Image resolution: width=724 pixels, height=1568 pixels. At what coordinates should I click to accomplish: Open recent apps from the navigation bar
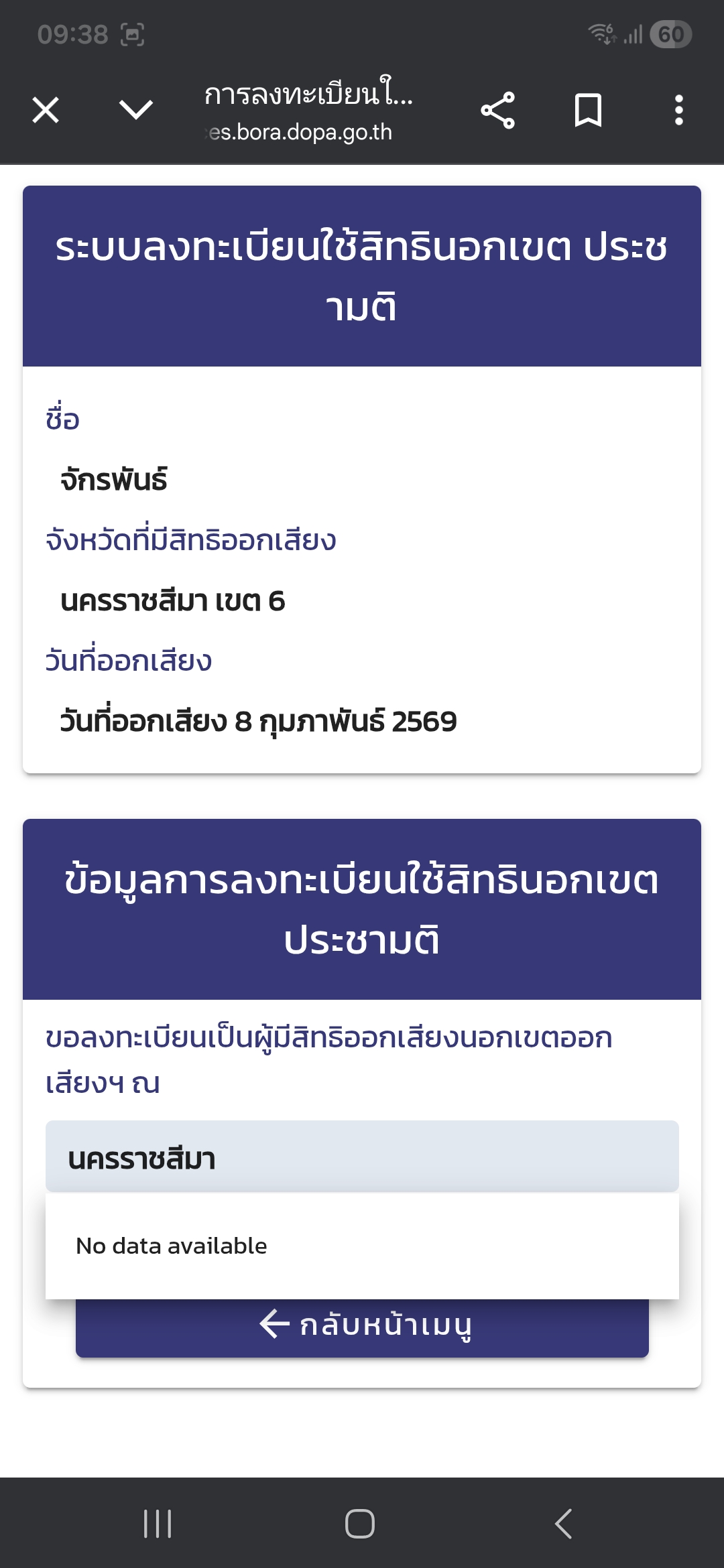(158, 1523)
